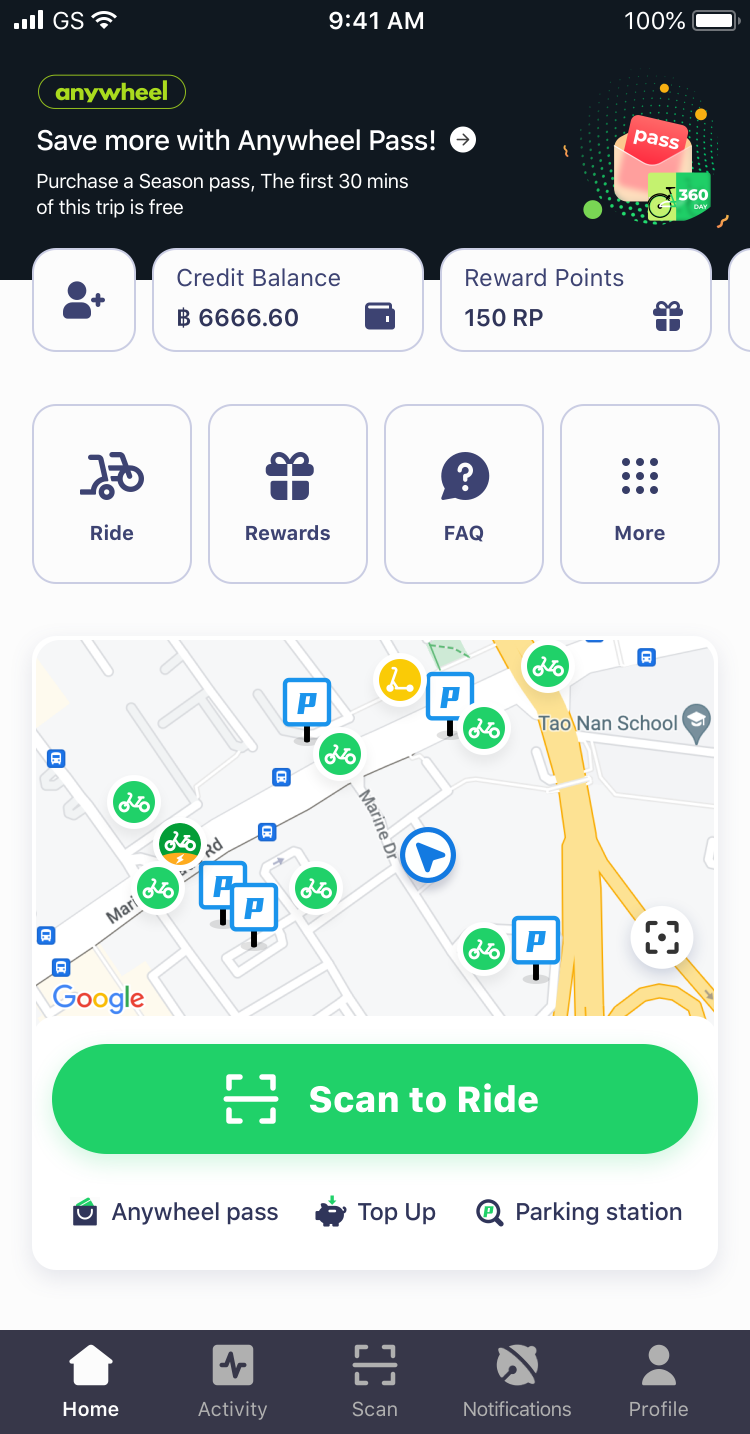
Task: Open Anywheel pass link
Action: tap(176, 1212)
